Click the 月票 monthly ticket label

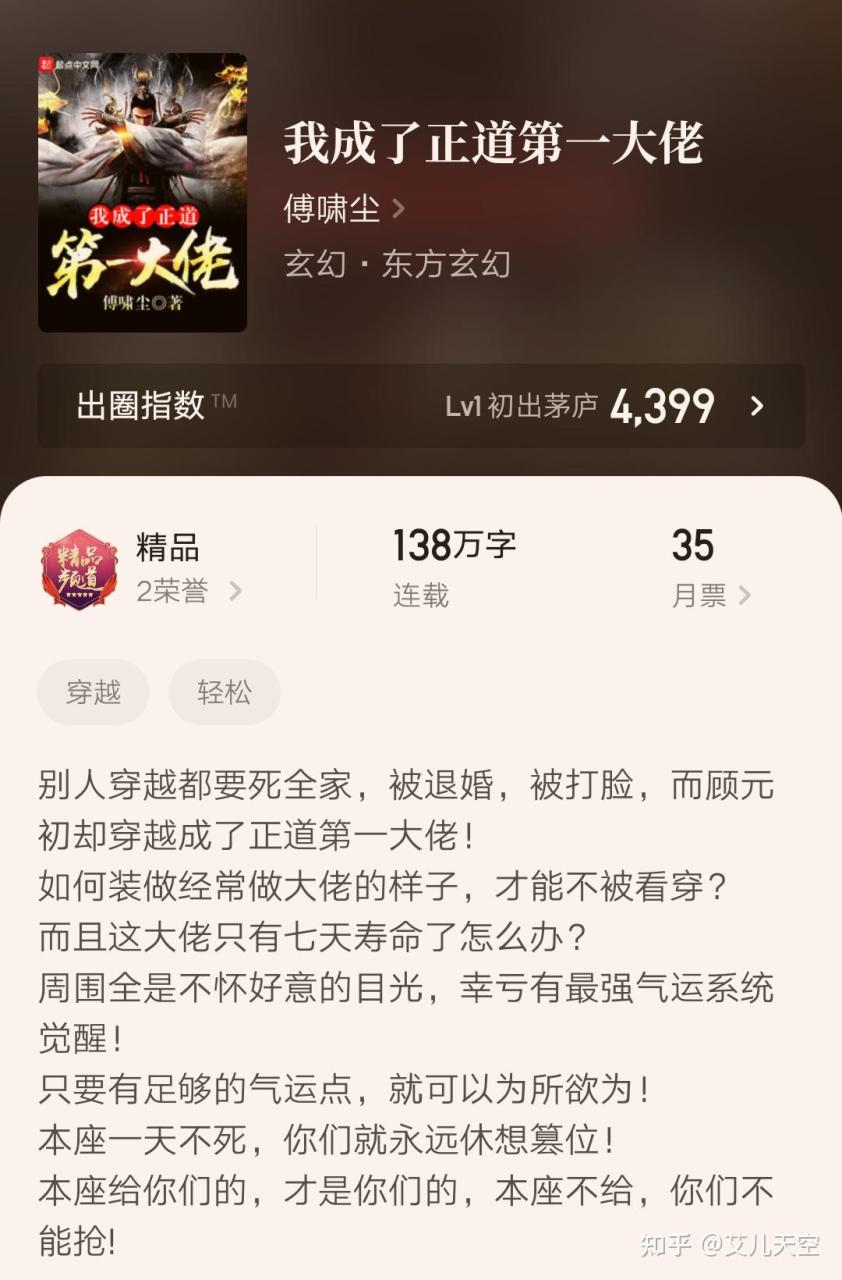700,596
